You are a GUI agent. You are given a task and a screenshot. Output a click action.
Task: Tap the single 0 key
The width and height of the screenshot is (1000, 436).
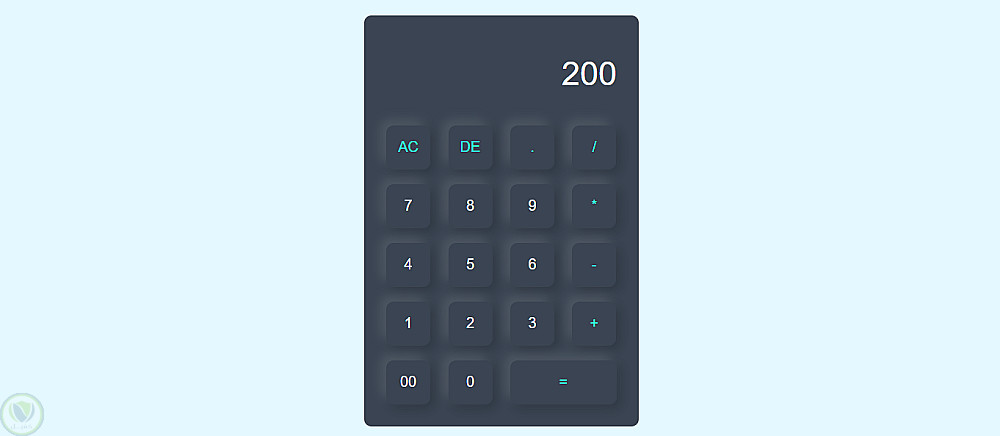tap(470, 382)
